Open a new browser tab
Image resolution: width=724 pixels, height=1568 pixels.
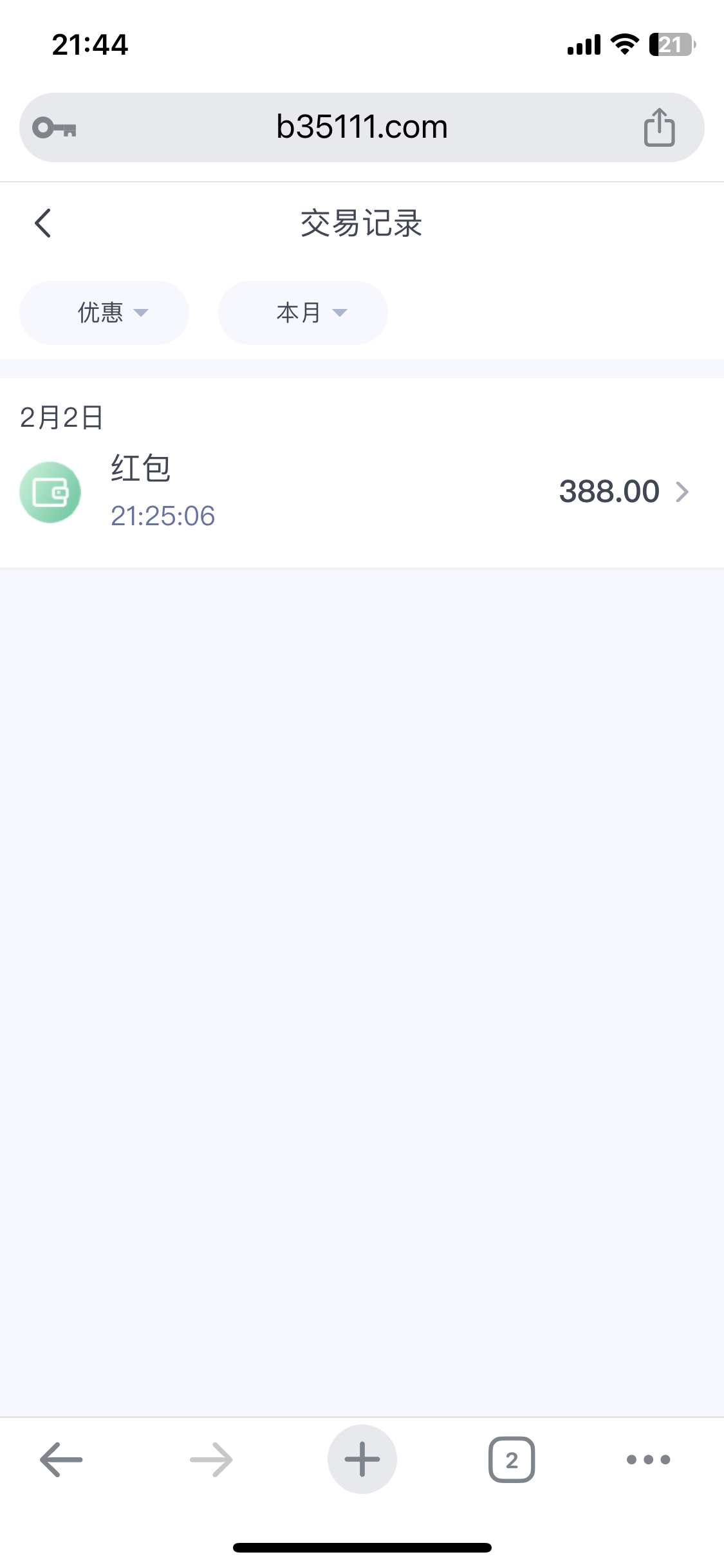(x=362, y=1459)
